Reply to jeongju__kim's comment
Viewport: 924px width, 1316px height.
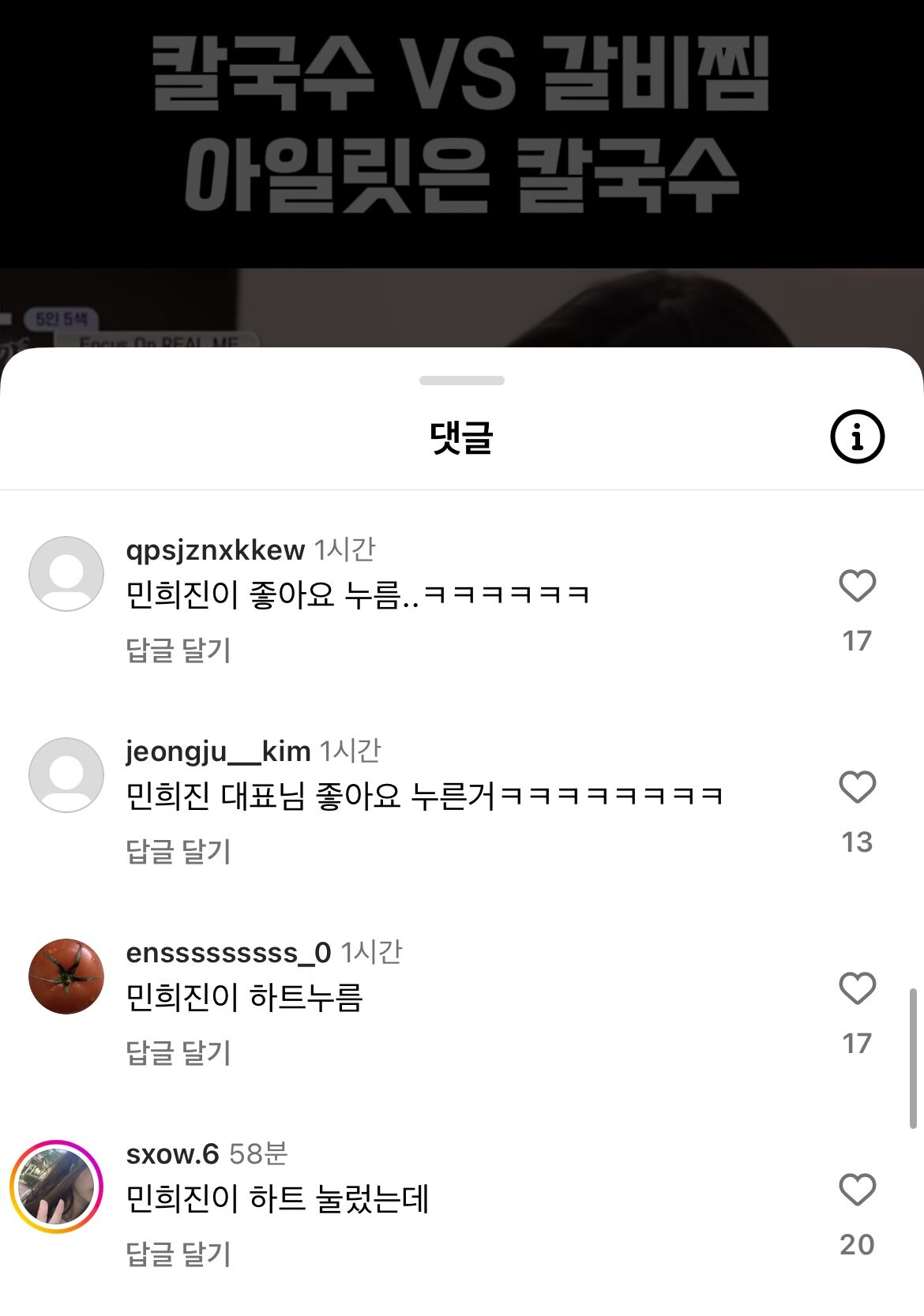(178, 852)
